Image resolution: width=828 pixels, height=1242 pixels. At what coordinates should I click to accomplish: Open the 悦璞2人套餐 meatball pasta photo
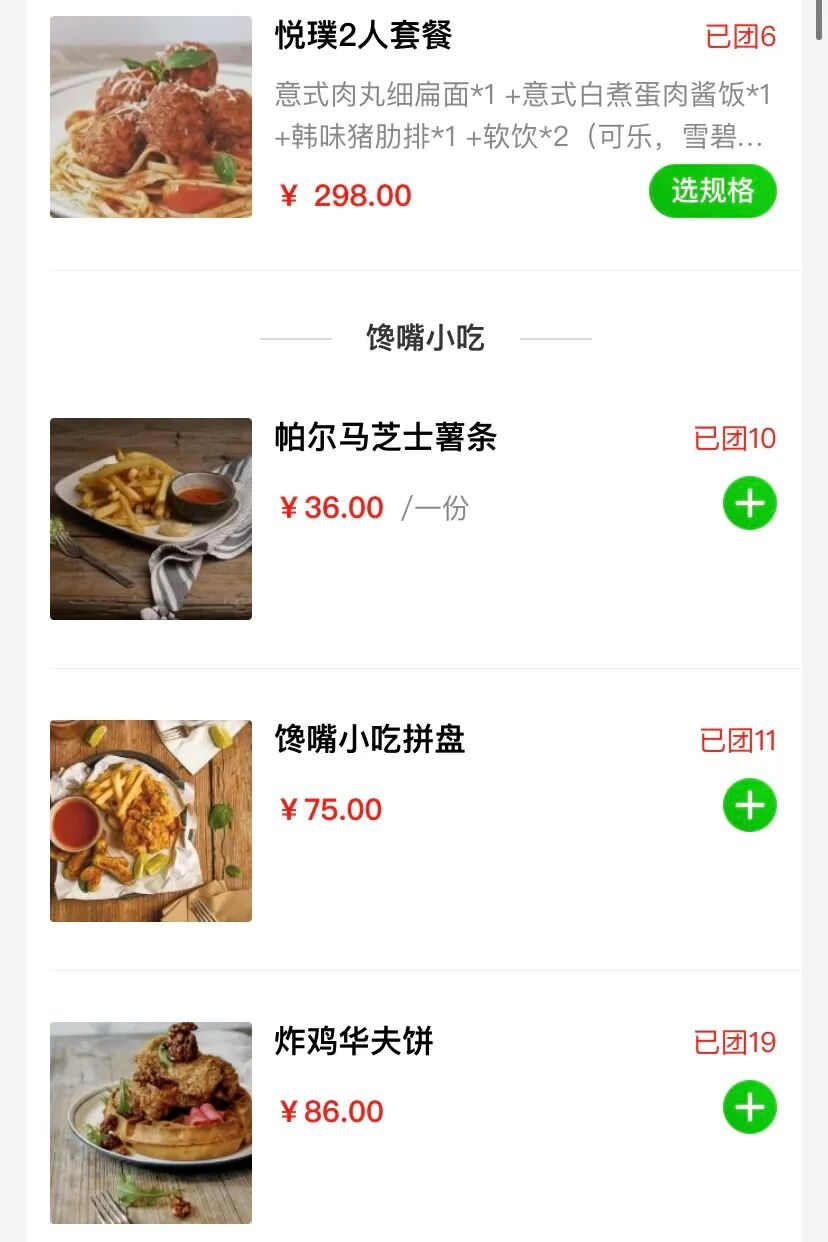pos(151,117)
